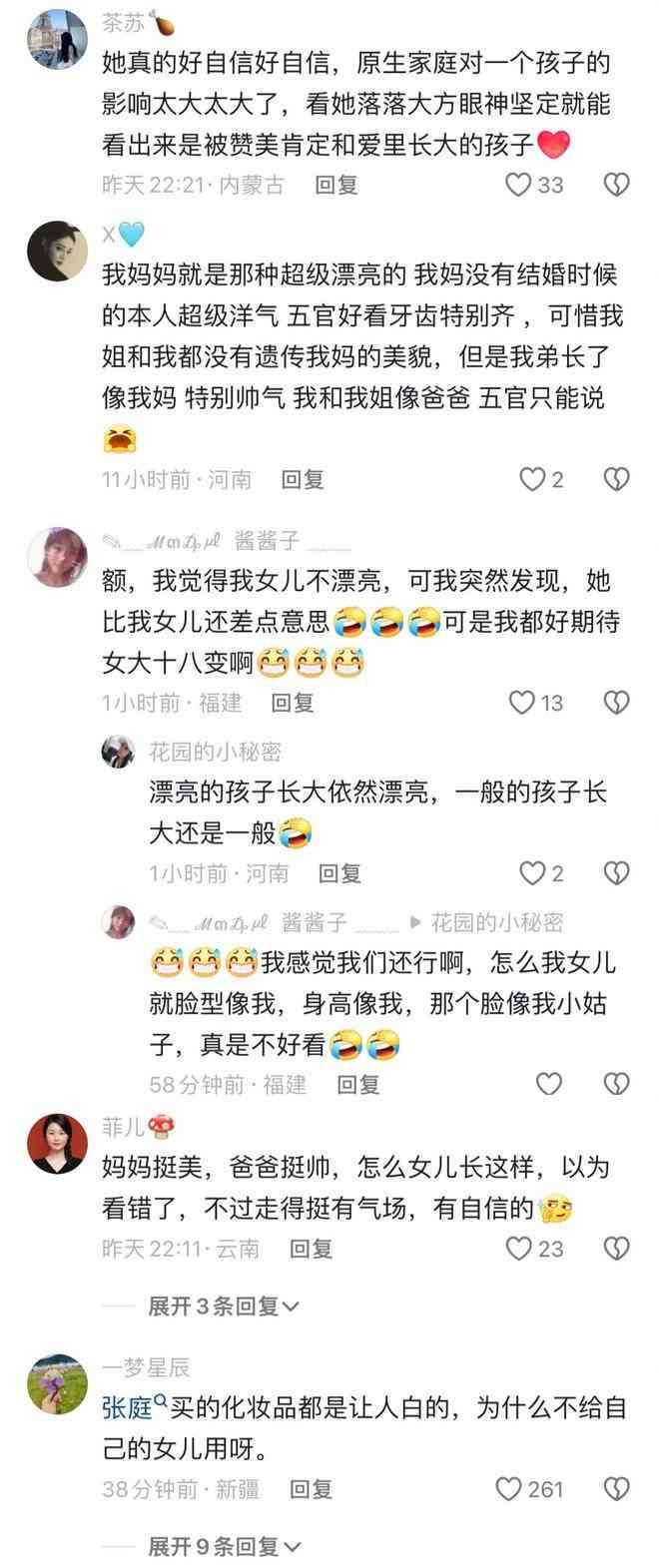Reply to 酱酱子's 1小时前 福建 comment
Viewport: 659px width, 1568px height.
coord(293,703)
